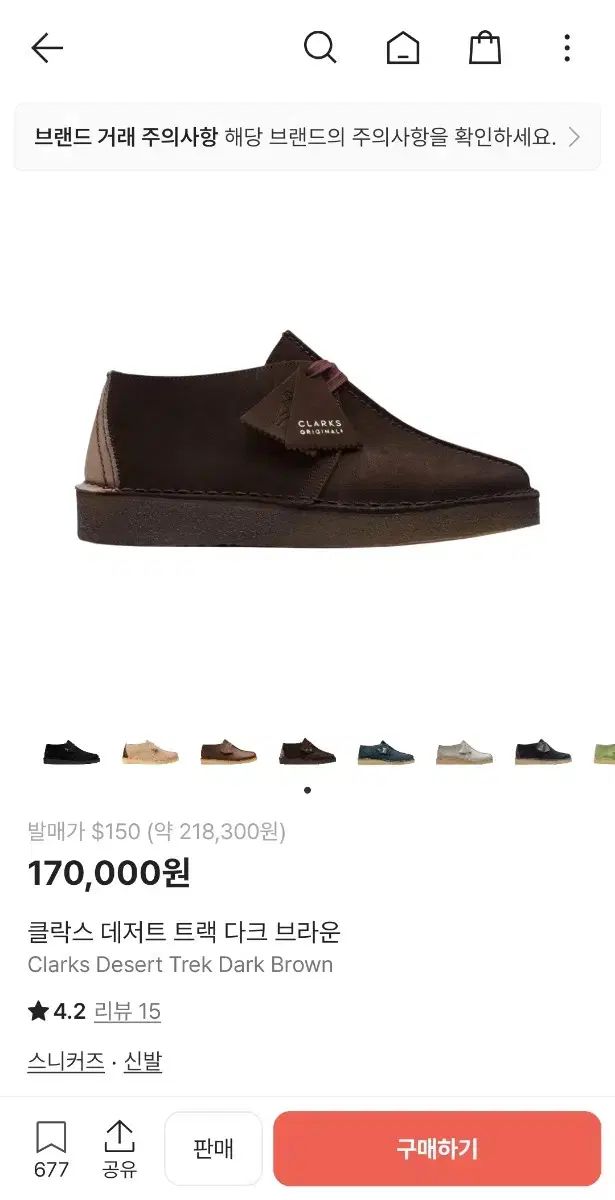Select the light grey shoe thumbnail
Image resolution: width=615 pixels, height=1200 pixels.
pyautogui.click(x=464, y=752)
